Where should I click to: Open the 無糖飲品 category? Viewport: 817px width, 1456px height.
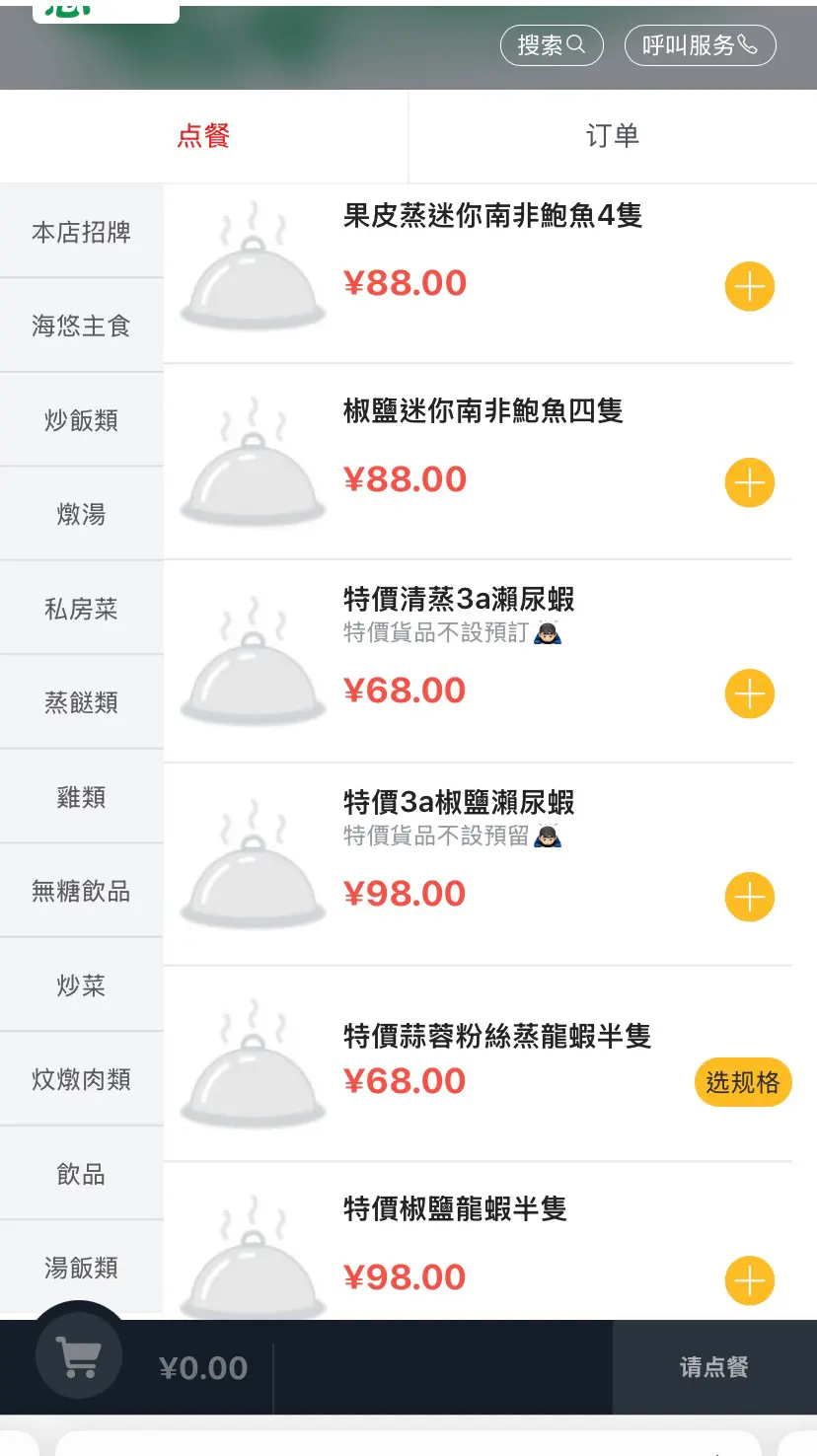pos(81,891)
